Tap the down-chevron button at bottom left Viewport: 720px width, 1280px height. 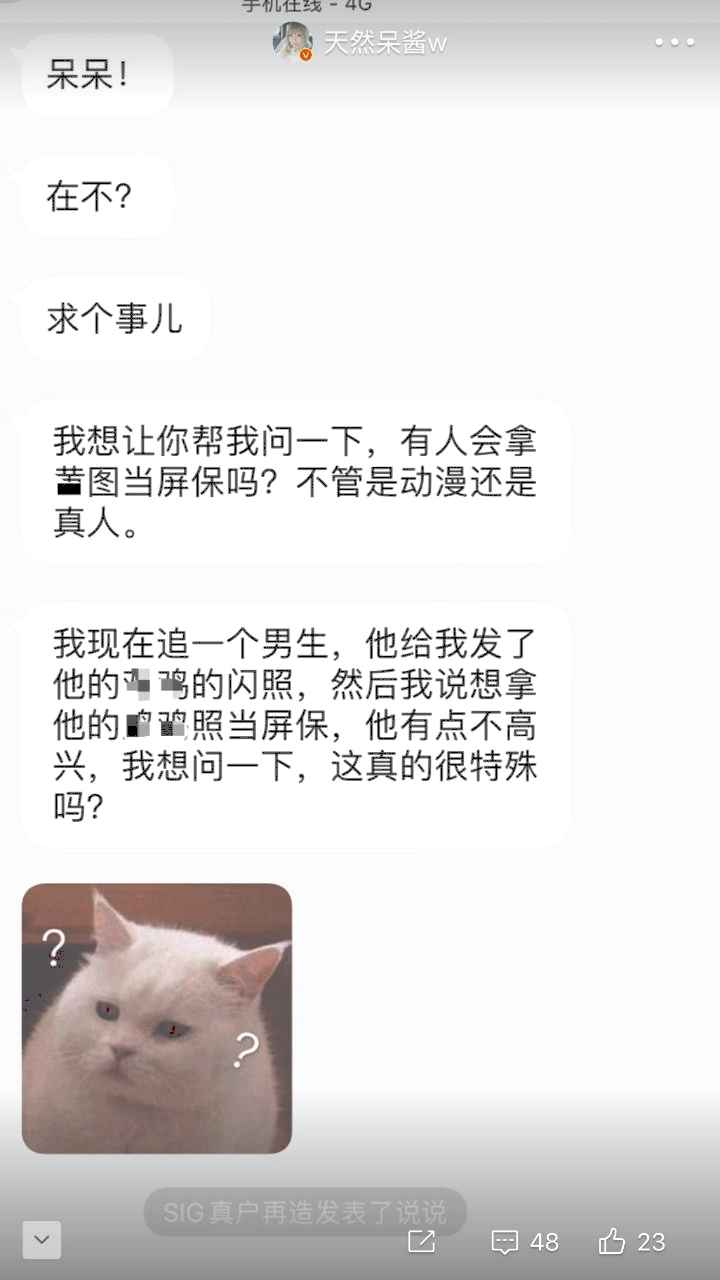coord(41,1240)
